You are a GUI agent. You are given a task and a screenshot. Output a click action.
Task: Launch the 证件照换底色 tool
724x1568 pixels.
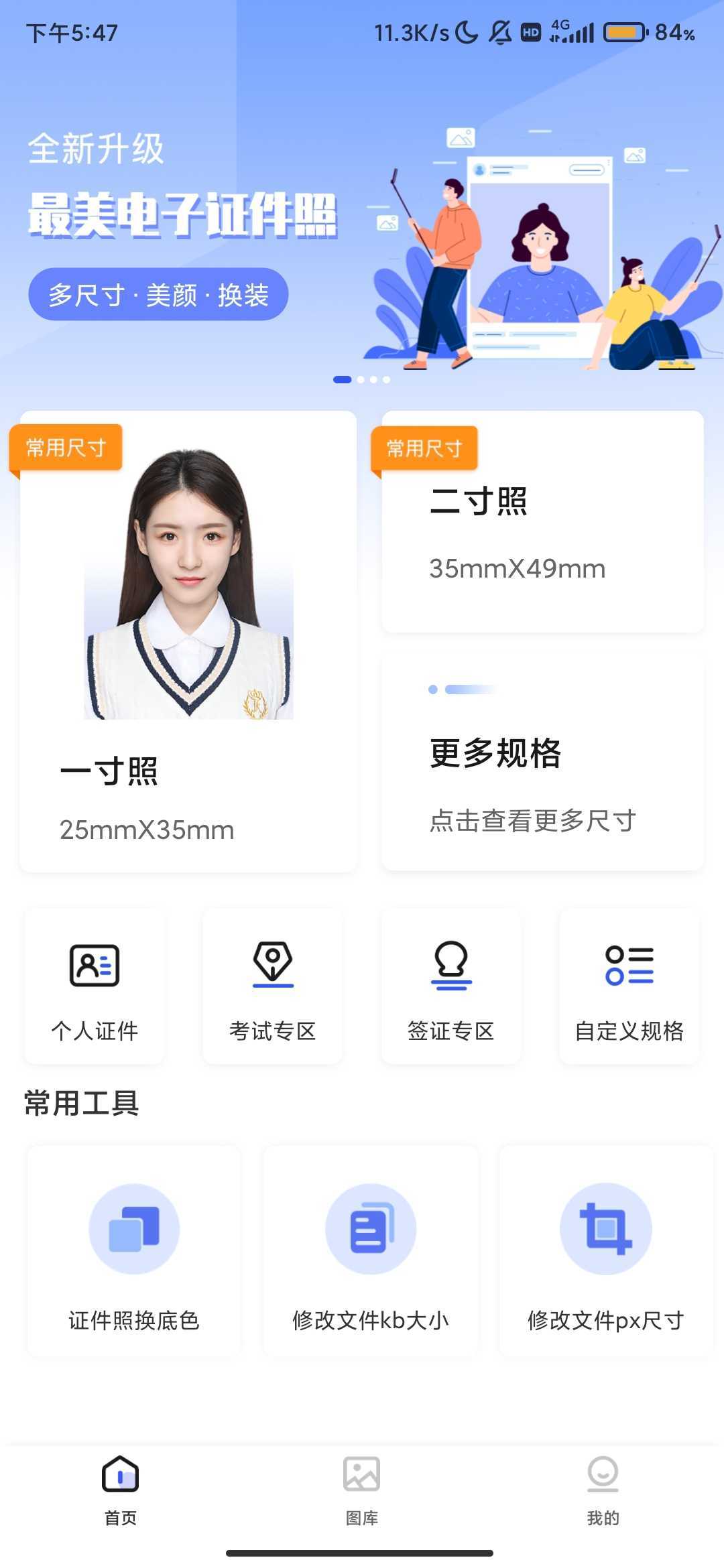(x=134, y=1251)
